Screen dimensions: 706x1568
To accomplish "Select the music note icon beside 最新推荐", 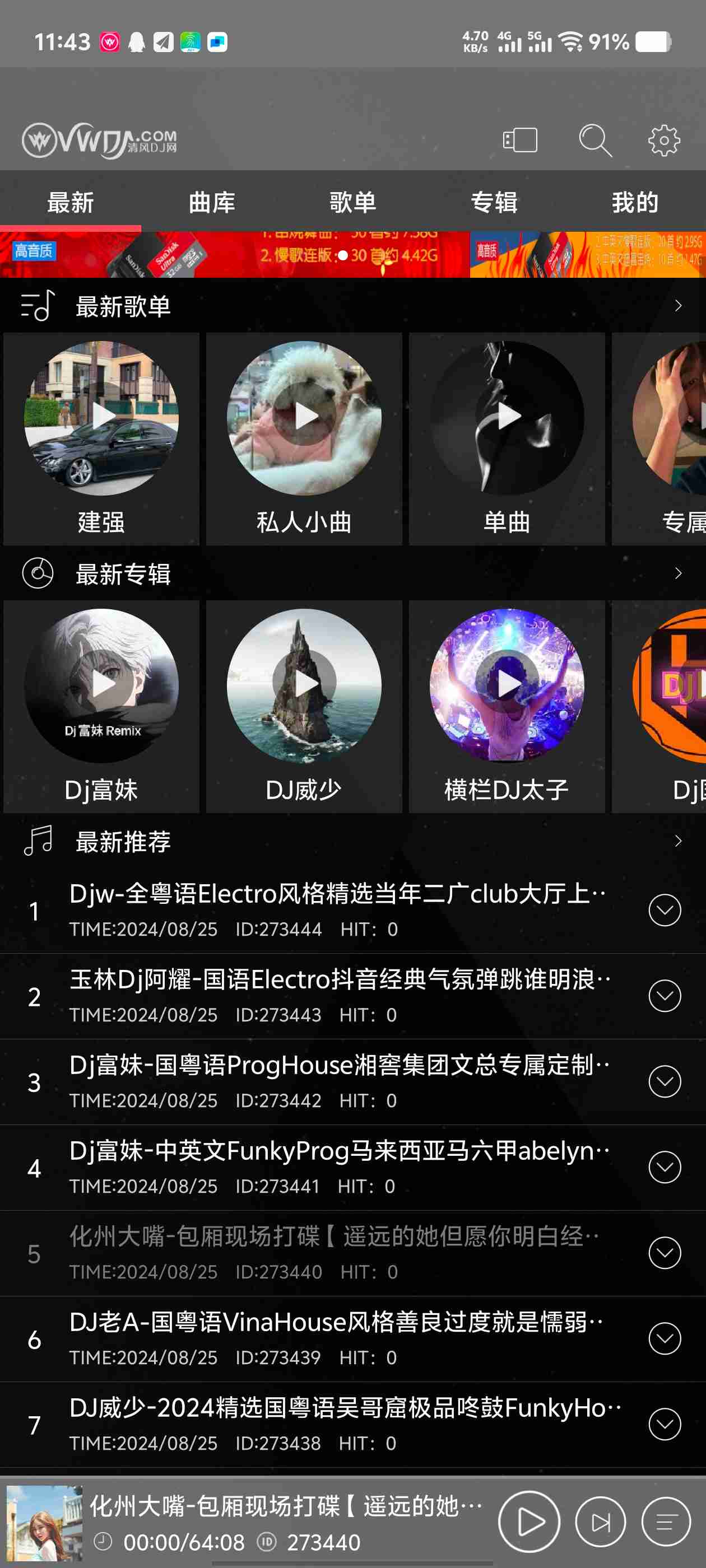I will click(x=36, y=842).
